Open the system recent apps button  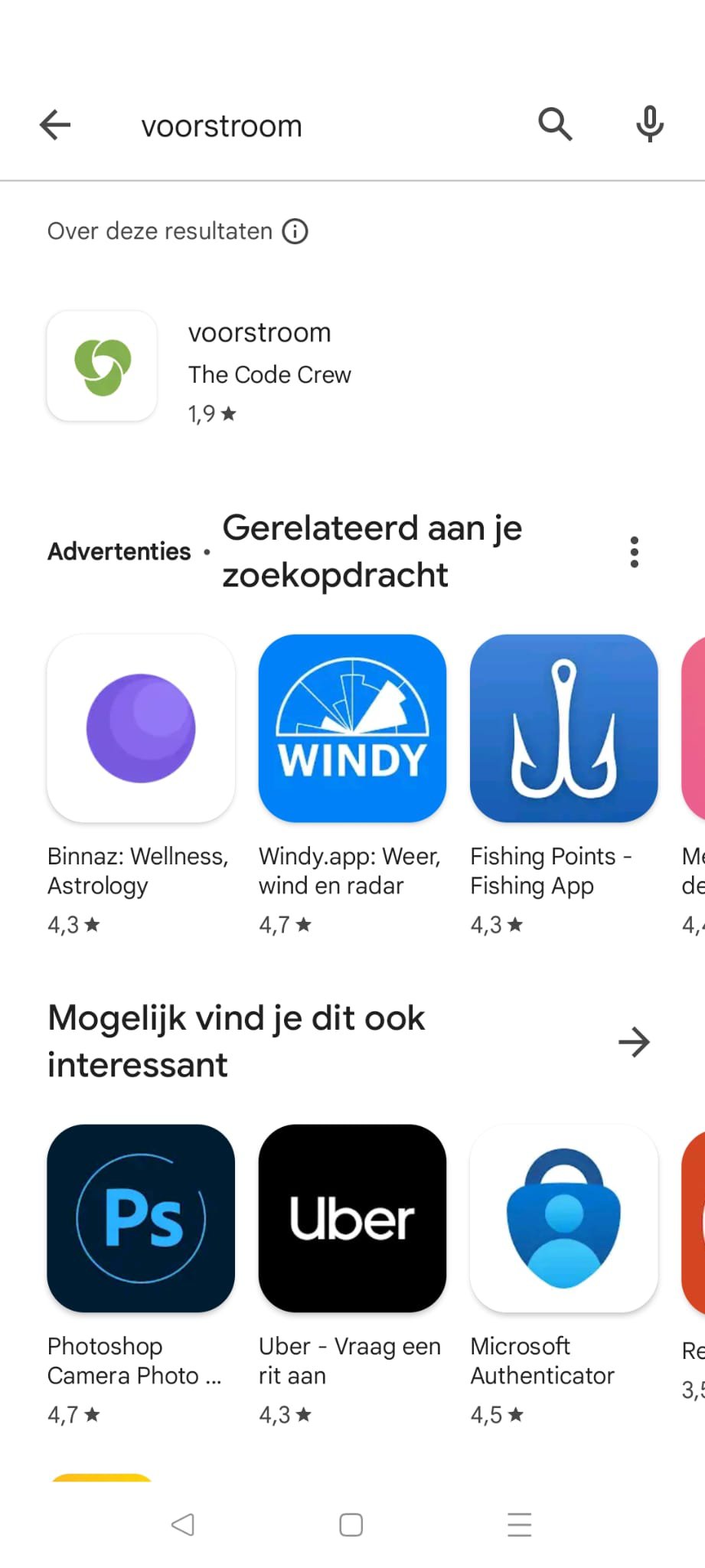(520, 1525)
